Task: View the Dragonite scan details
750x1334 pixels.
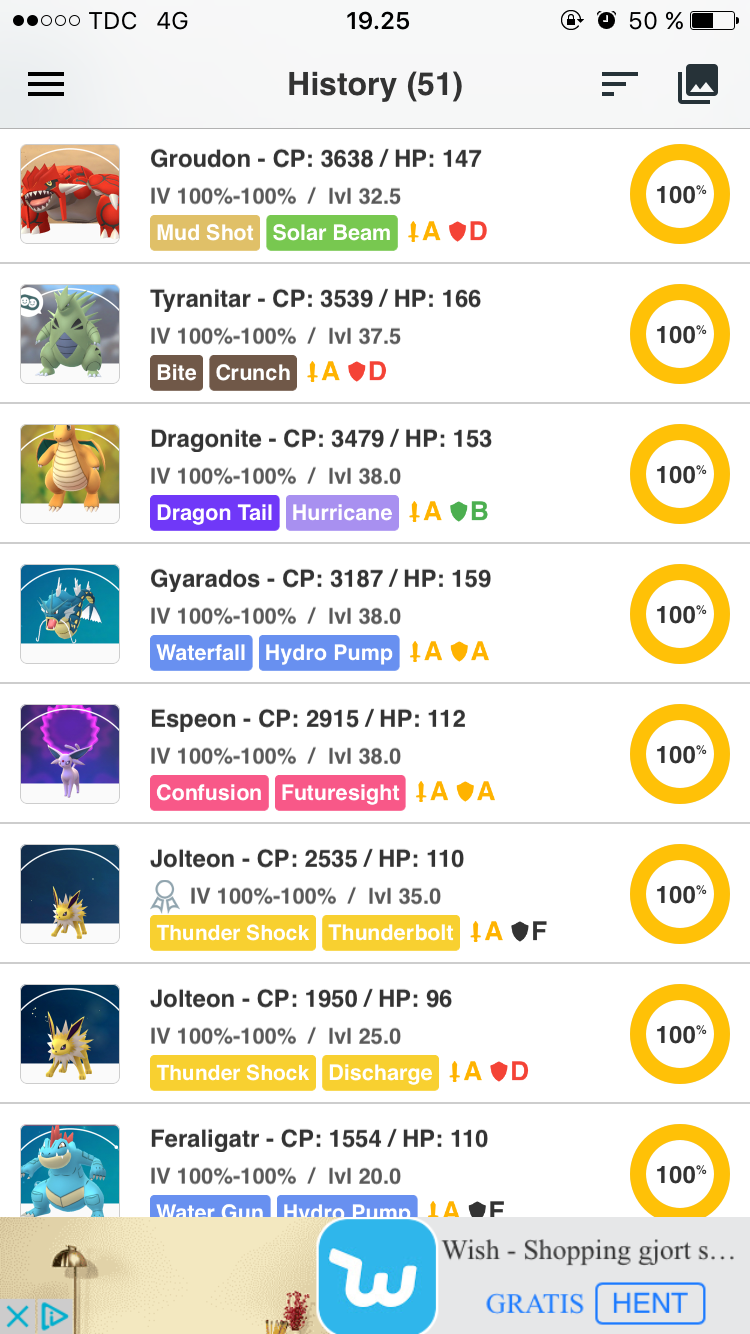Action: (375, 474)
